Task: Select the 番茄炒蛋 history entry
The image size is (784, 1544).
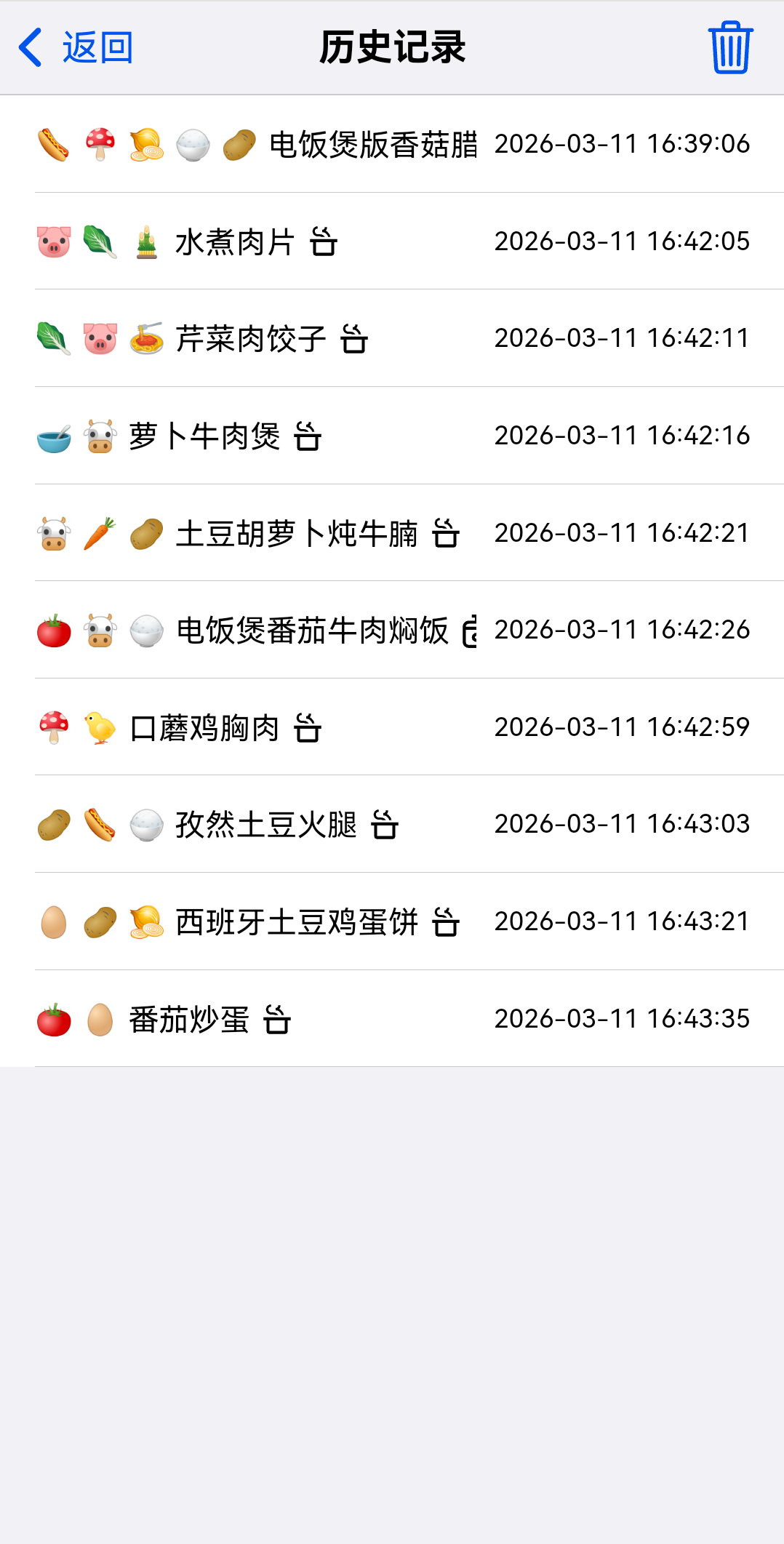Action: click(x=189, y=1019)
